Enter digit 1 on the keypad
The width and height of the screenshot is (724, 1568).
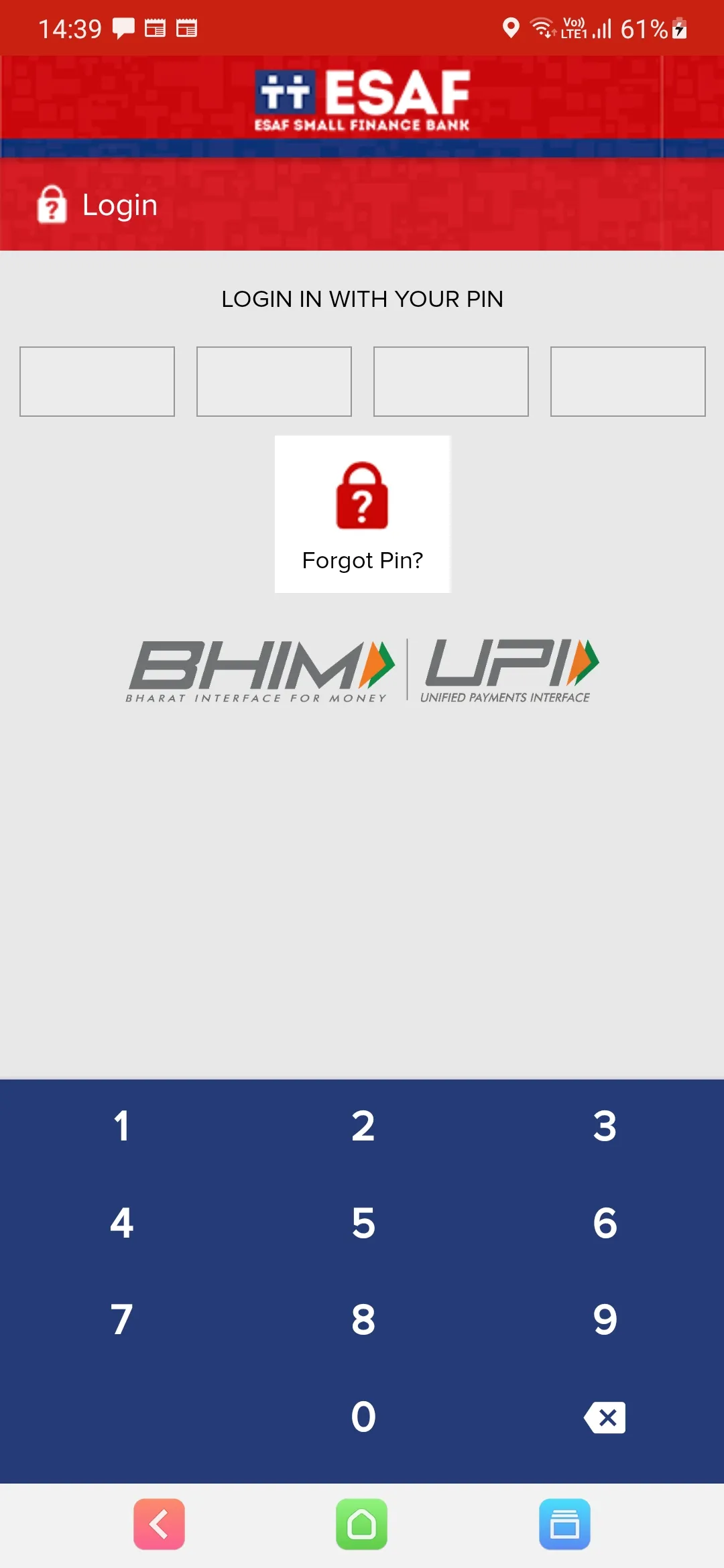tap(121, 1126)
